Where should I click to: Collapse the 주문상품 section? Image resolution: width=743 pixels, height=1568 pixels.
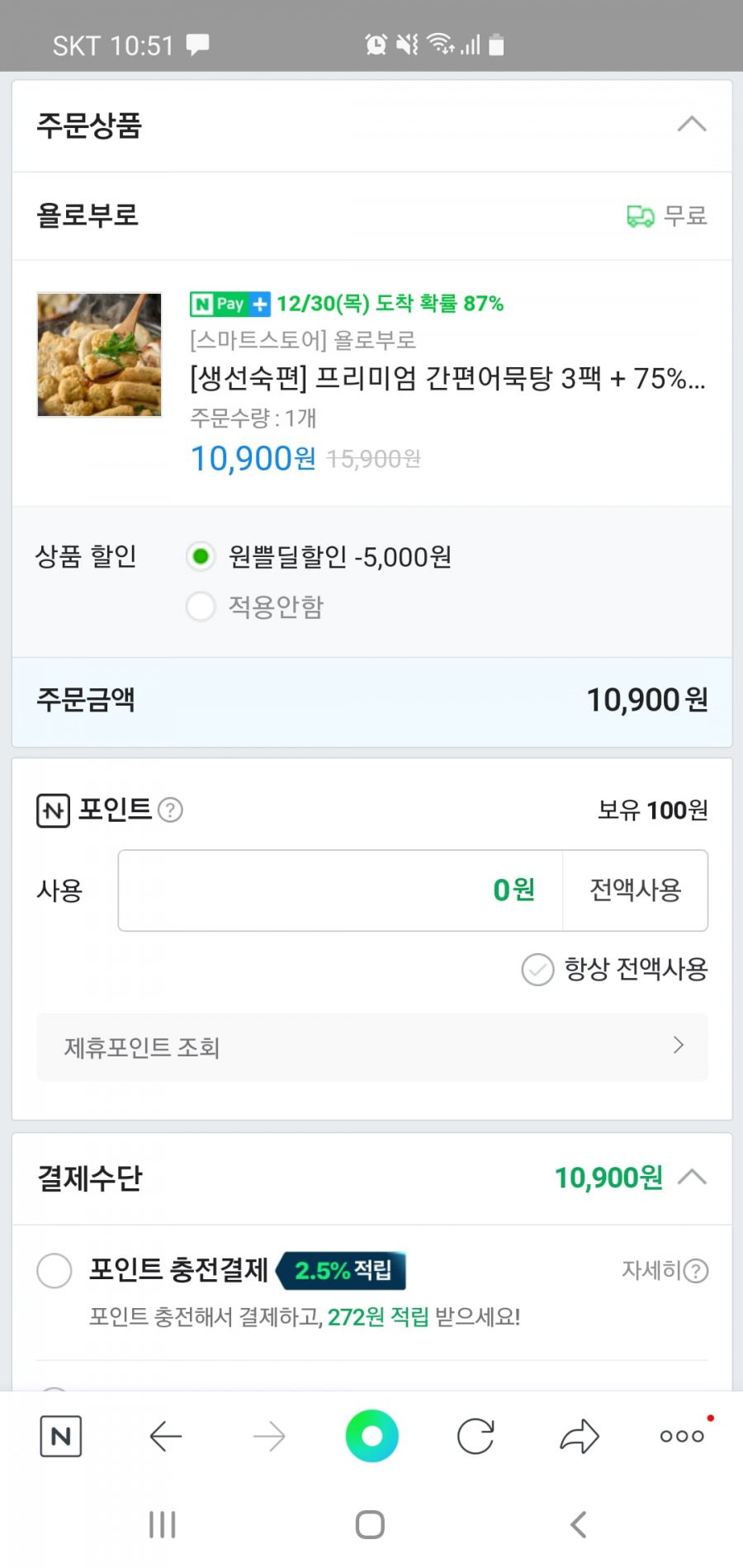click(691, 125)
